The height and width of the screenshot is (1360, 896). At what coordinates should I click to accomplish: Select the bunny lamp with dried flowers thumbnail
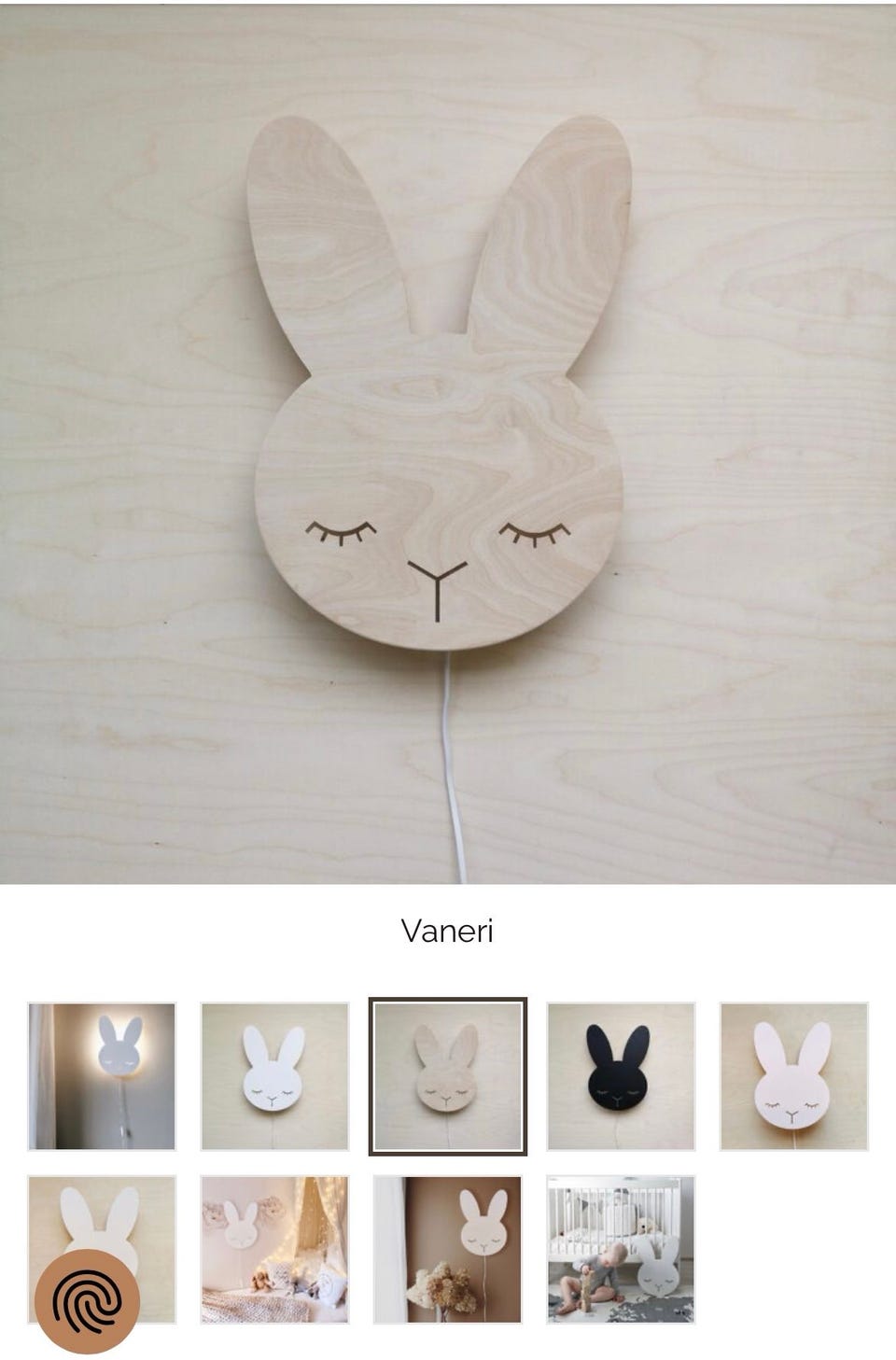[448, 1249]
